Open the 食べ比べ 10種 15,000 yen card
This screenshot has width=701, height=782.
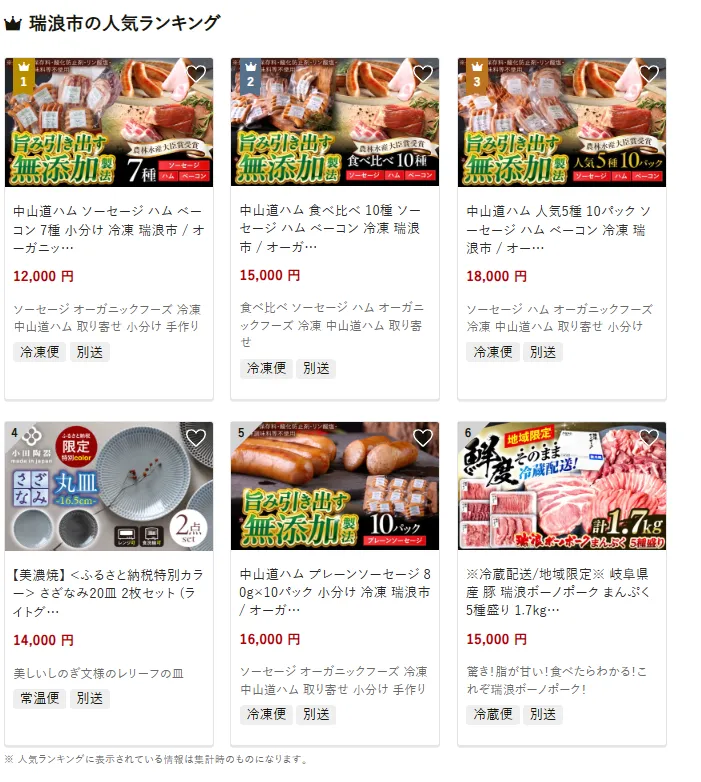335,229
